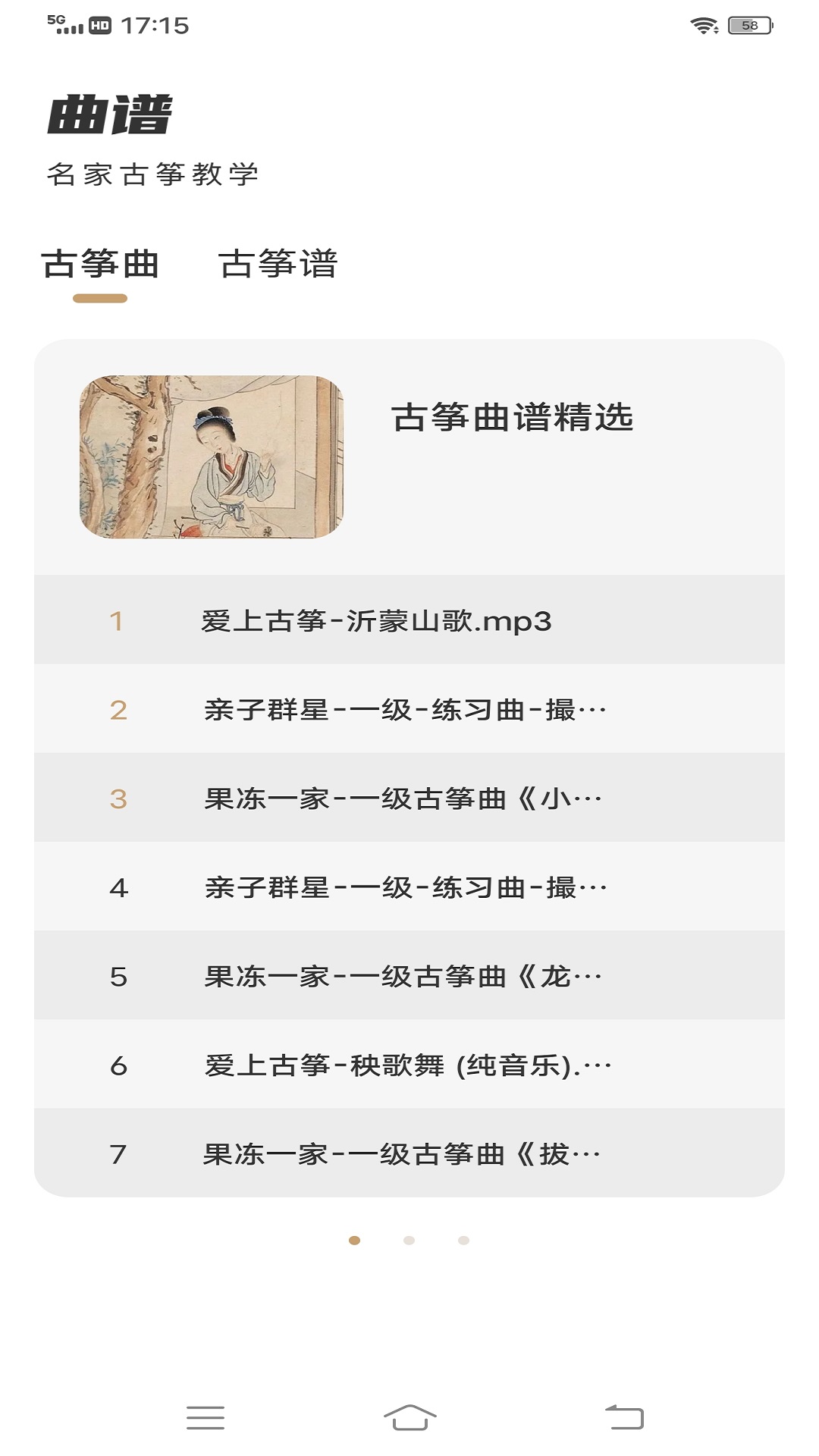Go back with the system back button
This screenshot has width=819, height=1456.
coord(624,1417)
